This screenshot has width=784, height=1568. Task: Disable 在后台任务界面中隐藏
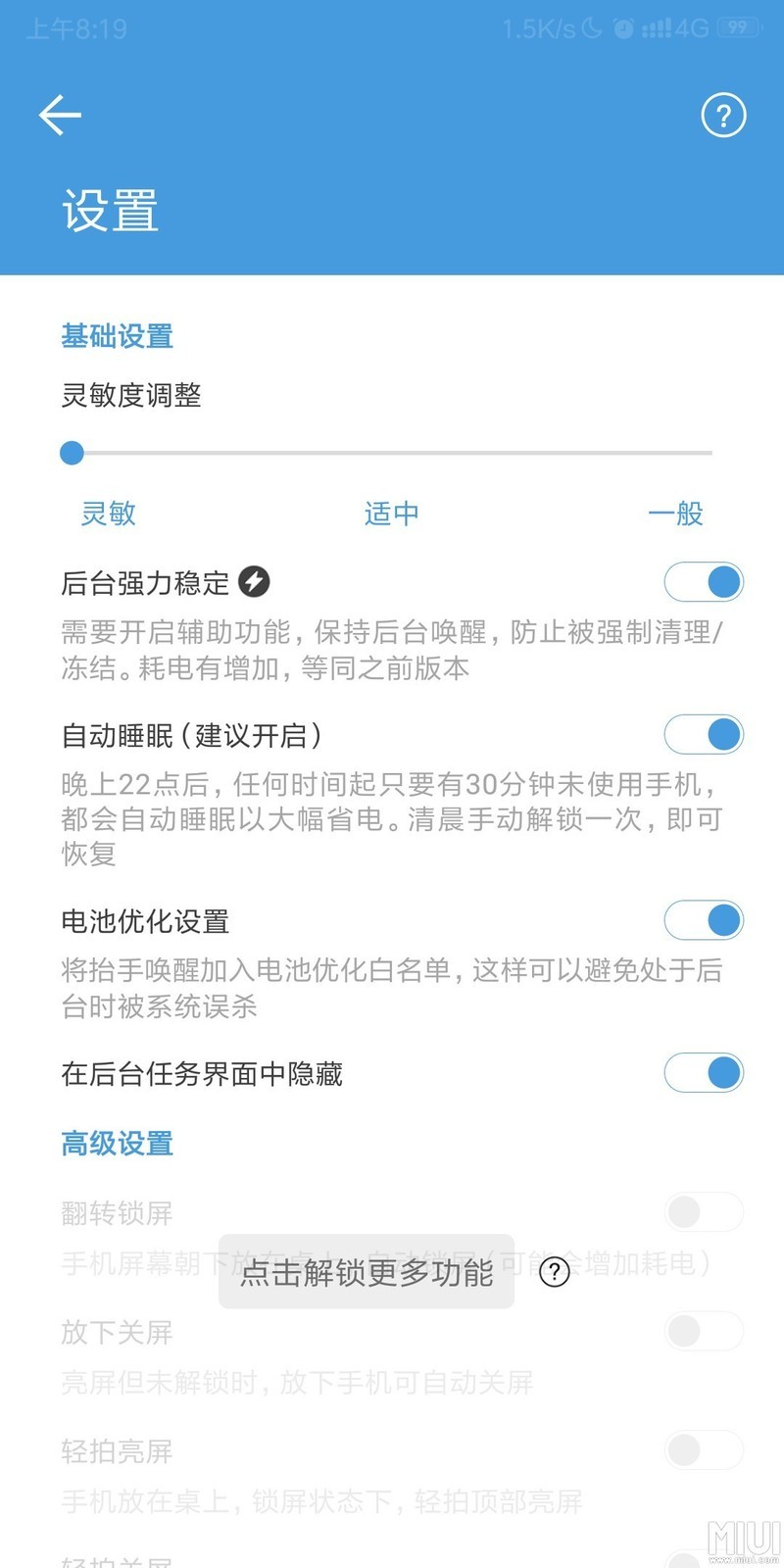704,1073
